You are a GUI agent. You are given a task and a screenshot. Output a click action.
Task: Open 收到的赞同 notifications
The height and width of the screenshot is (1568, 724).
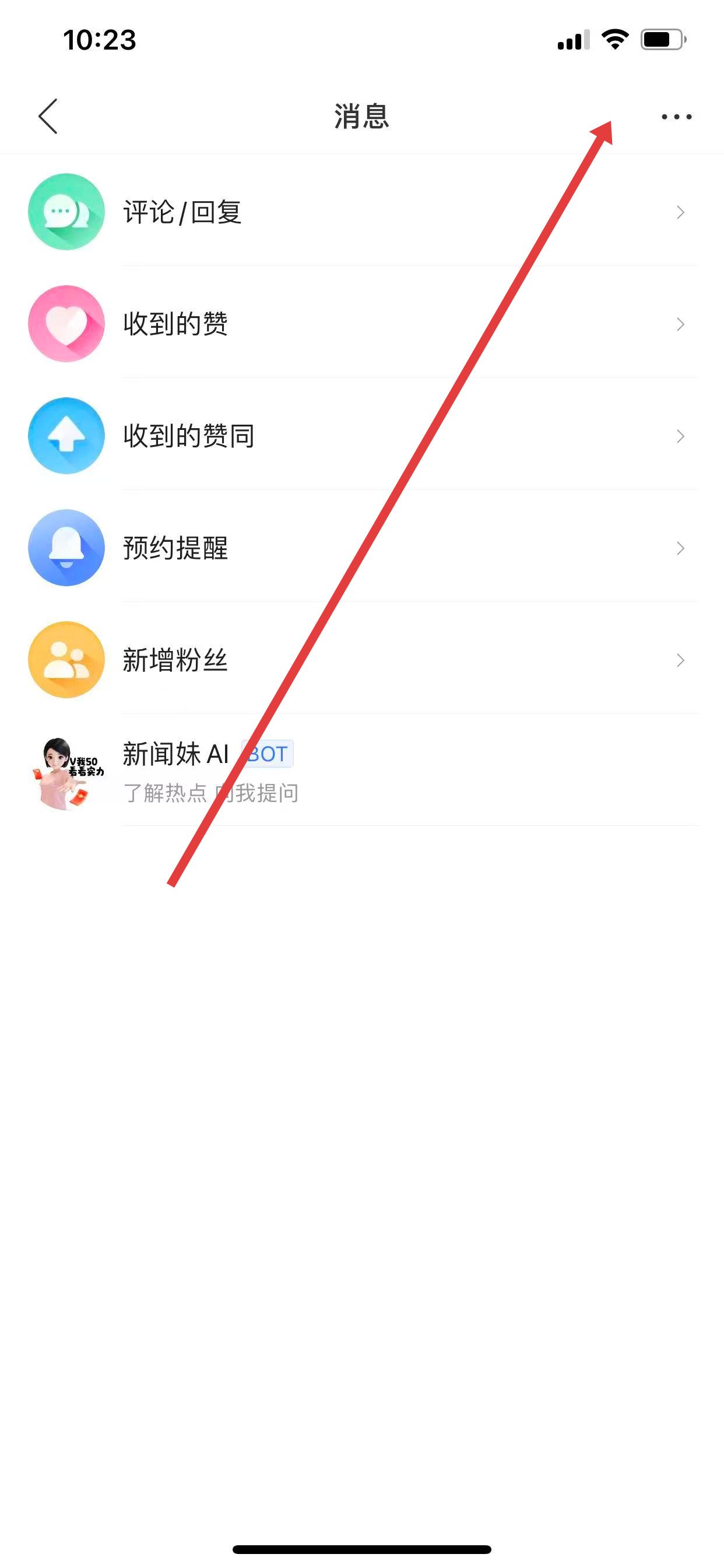click(189, 436)
